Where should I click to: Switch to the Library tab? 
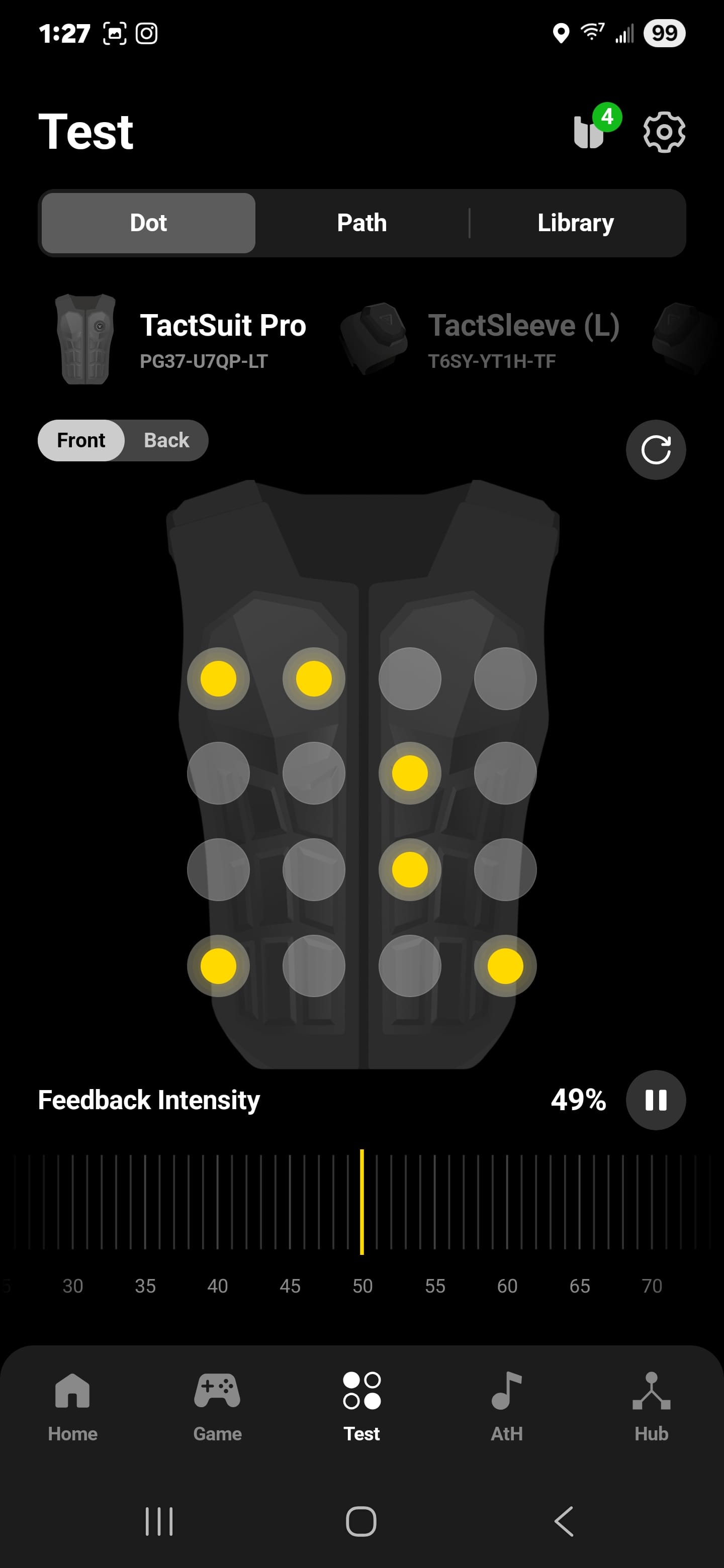[x=575, y=223]
